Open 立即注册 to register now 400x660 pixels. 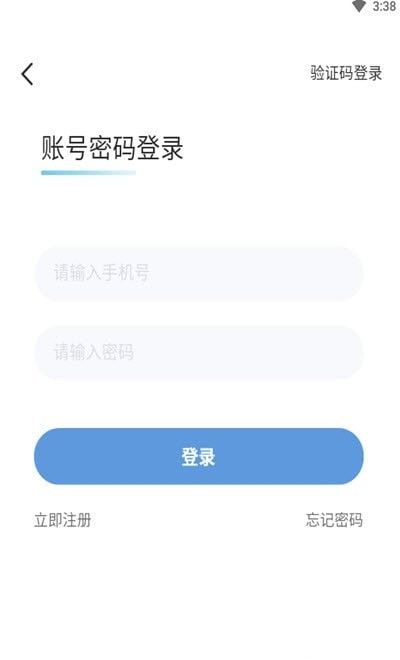63,520
